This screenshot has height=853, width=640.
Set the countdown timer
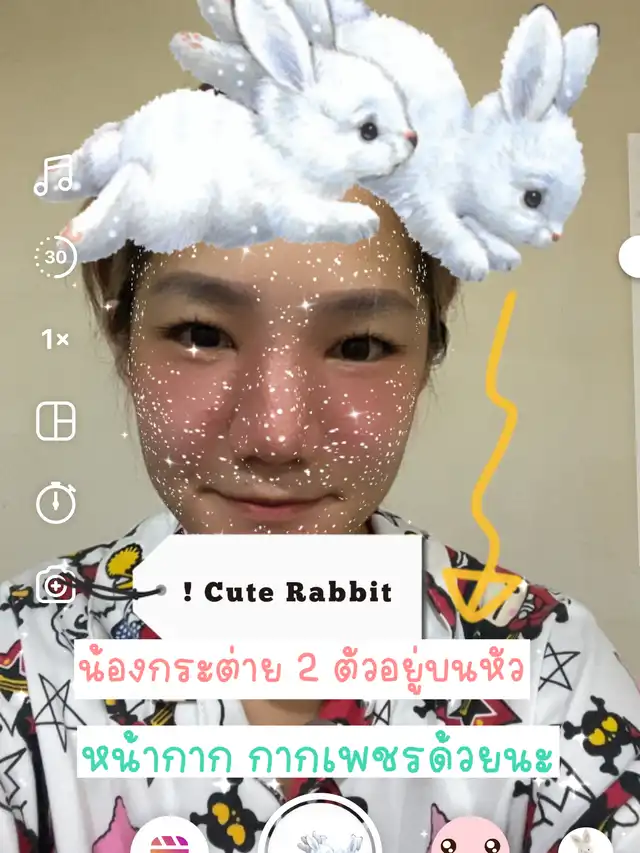[56, 503]
